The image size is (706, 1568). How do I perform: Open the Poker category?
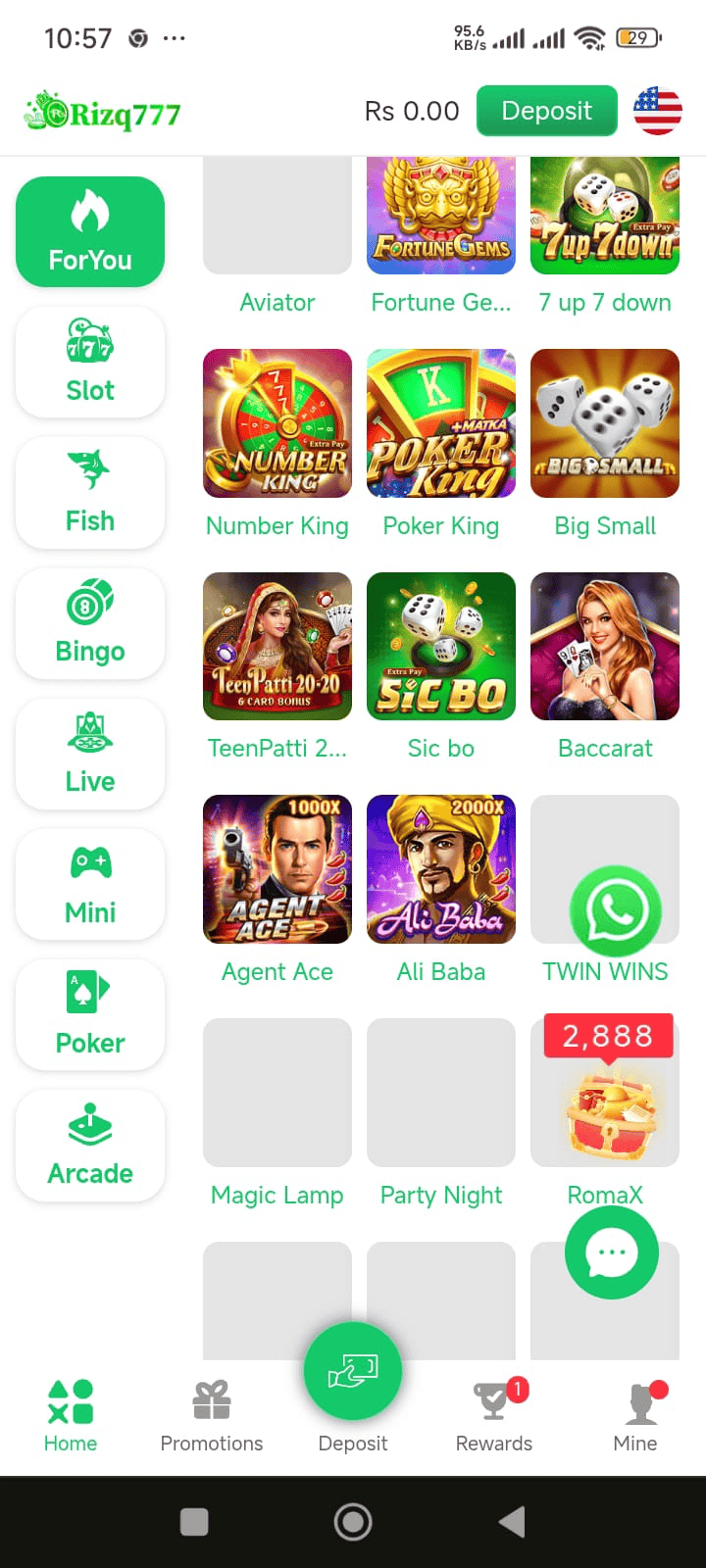(x=90, y=1013)
